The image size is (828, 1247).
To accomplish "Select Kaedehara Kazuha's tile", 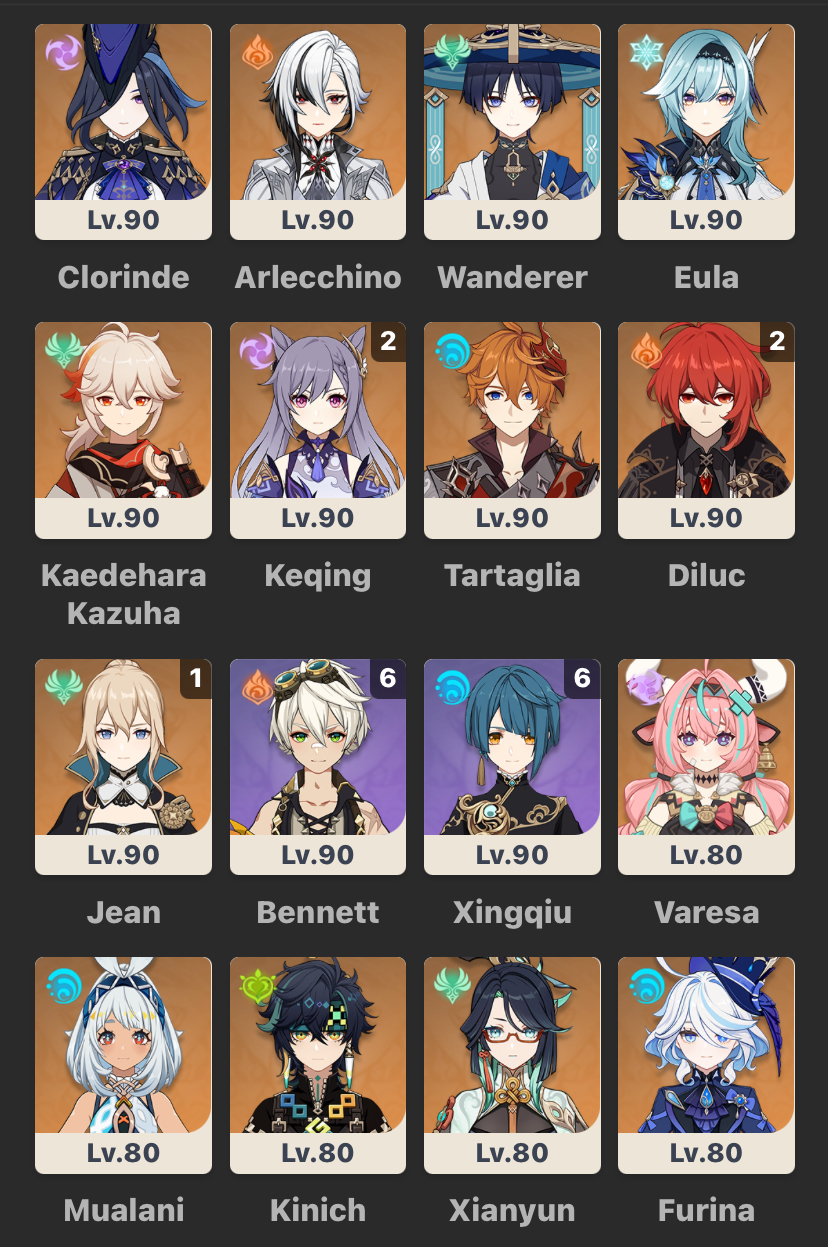I will pos(123,428).
